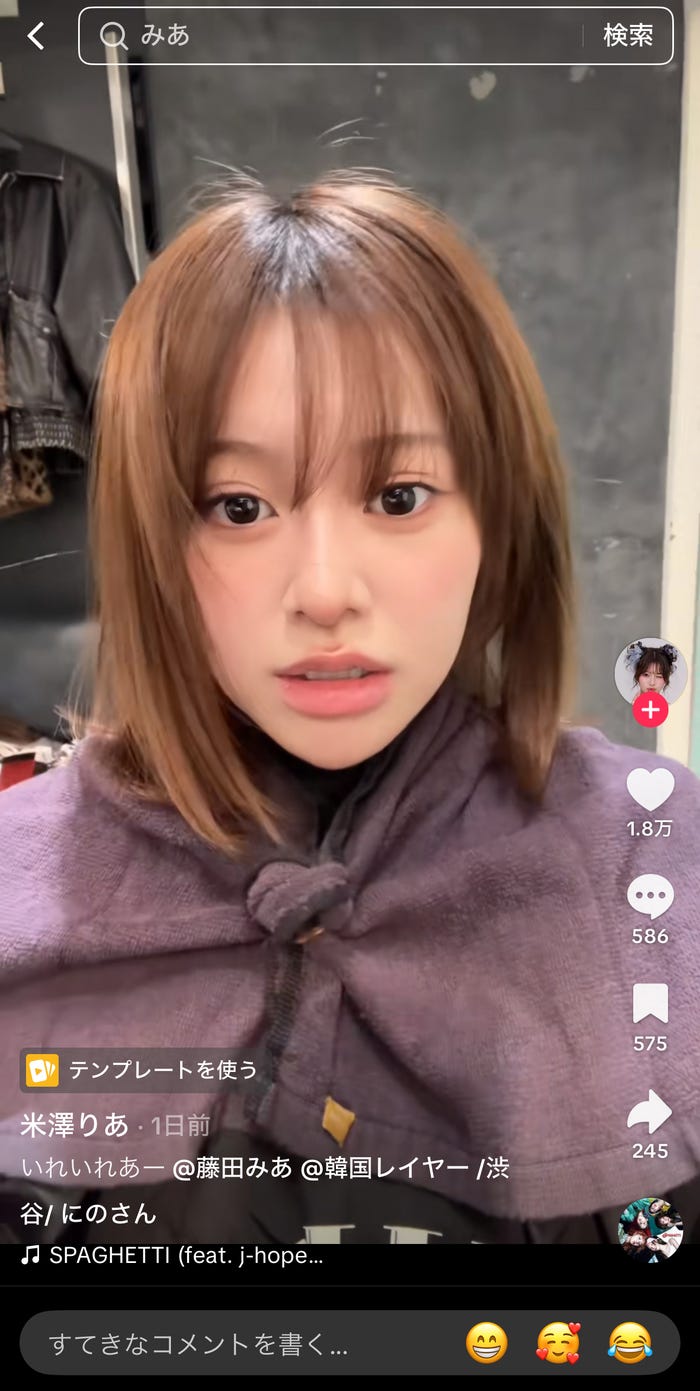Like this video with the heart icon

click(650, 790)
